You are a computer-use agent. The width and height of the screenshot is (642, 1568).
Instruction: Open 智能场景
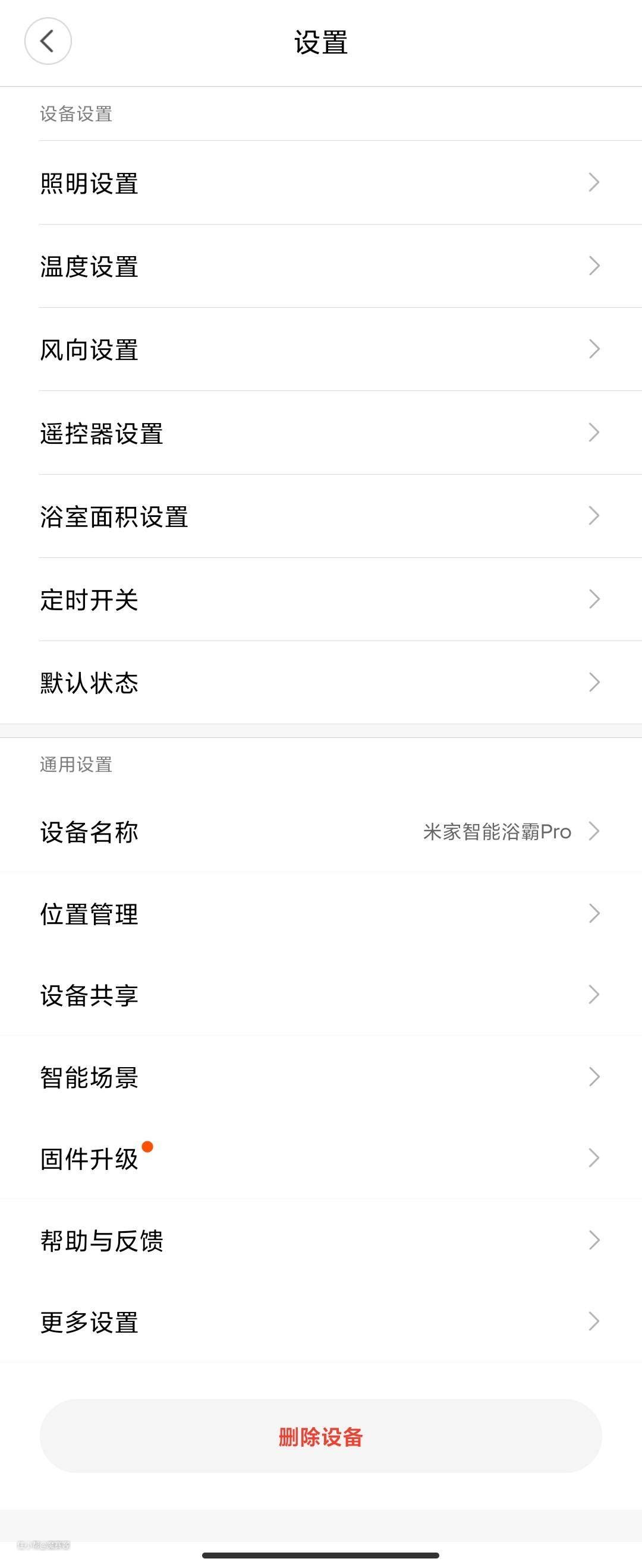click(x=320, y=1077)
